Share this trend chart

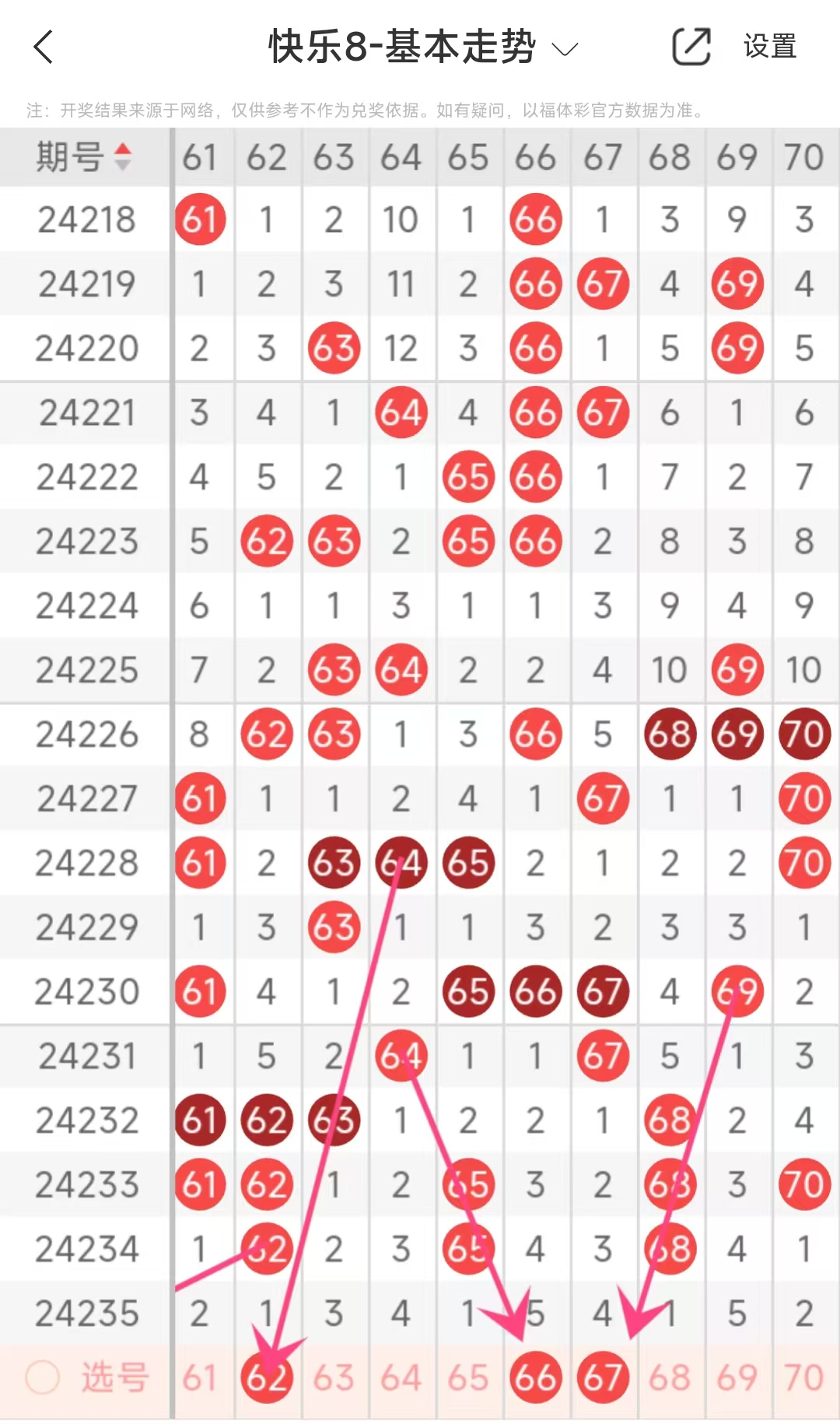[691, 47]
